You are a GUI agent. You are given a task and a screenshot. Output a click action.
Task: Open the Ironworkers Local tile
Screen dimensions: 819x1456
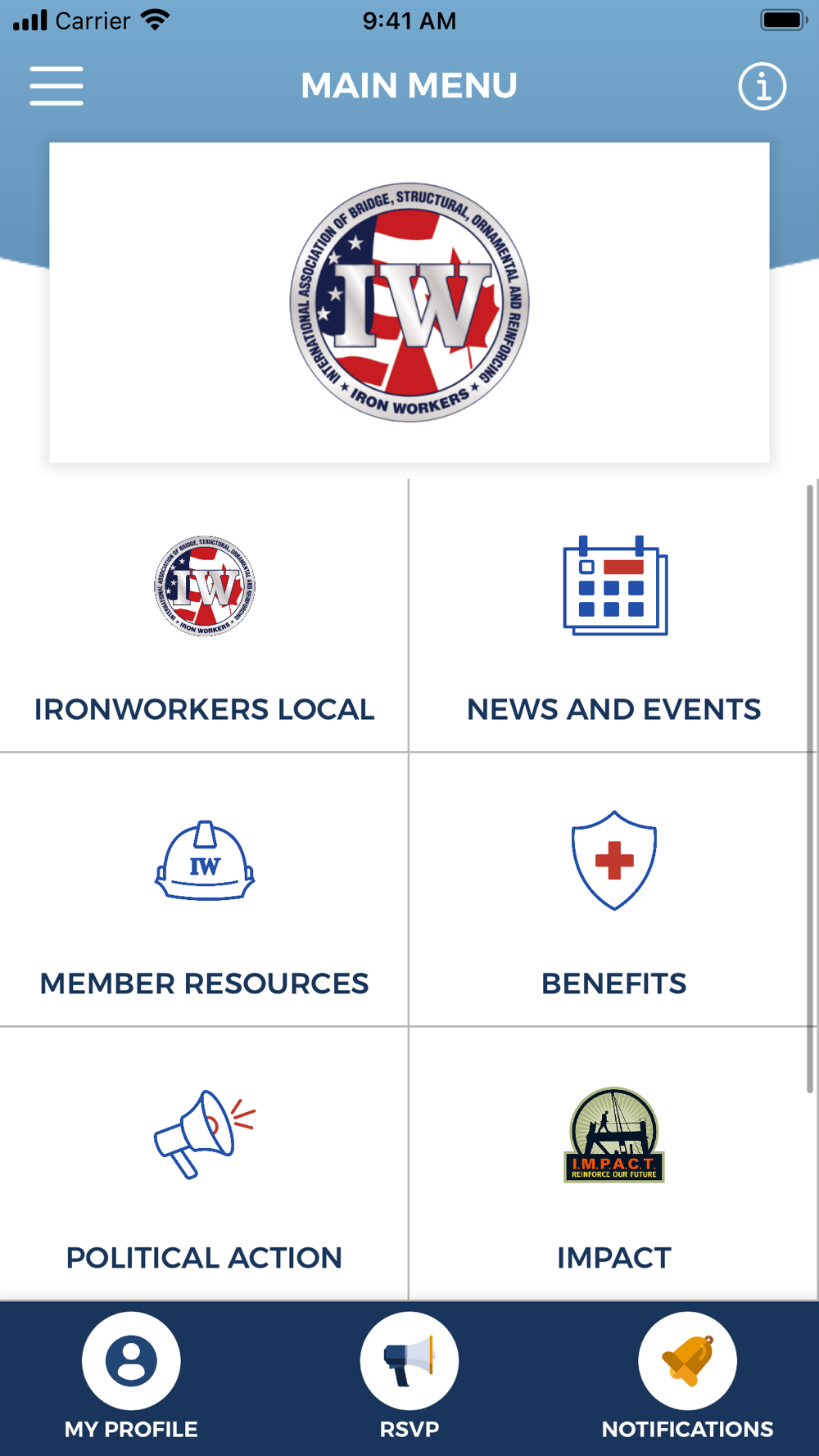(204, 616)
